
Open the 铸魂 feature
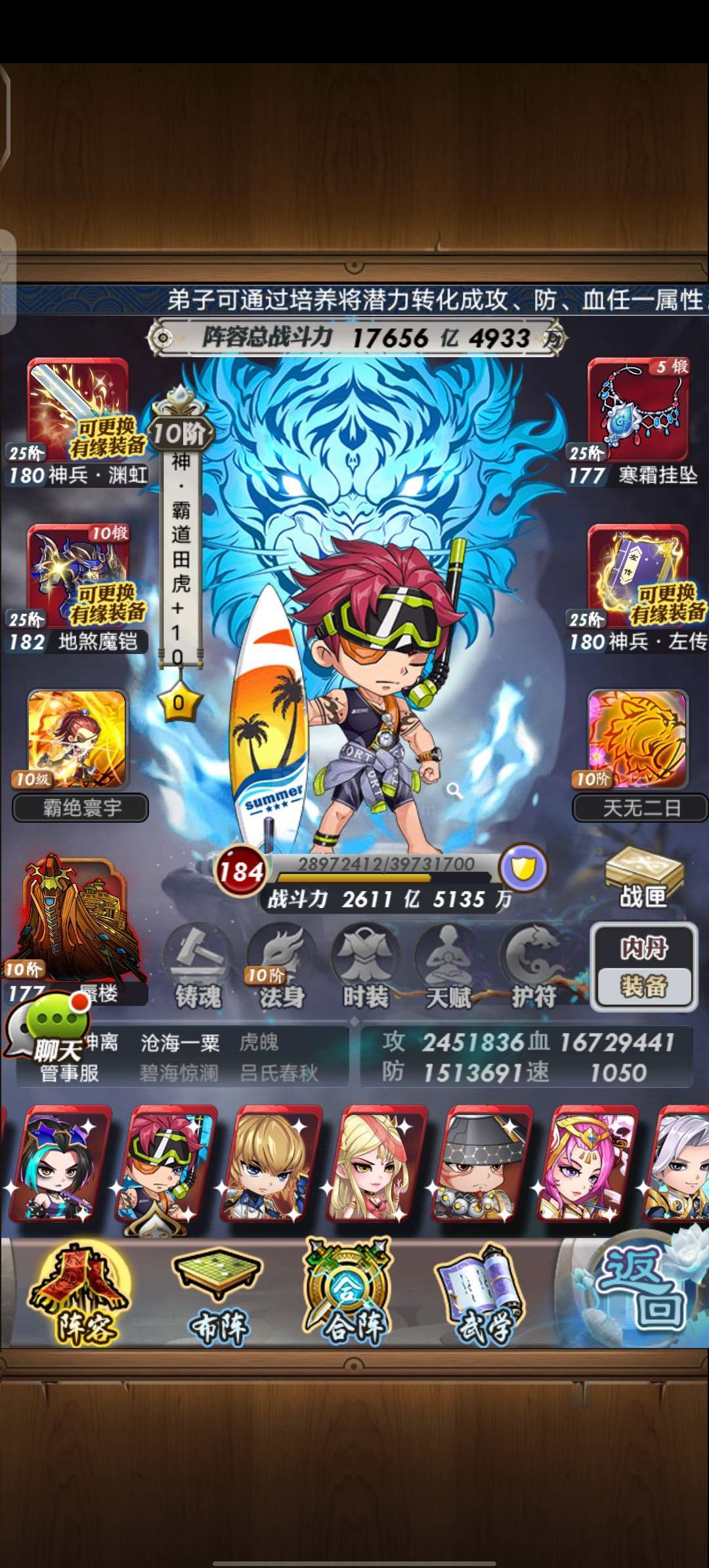click(197, 967)
